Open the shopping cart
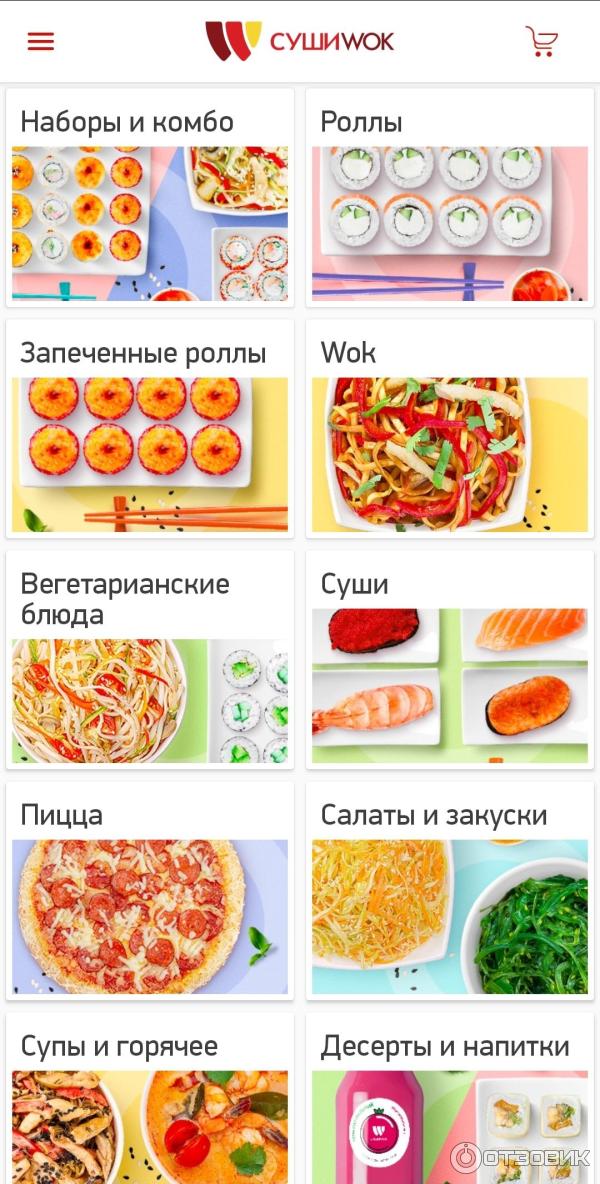Screen dimensions: 600x1184 pos(541,41)
